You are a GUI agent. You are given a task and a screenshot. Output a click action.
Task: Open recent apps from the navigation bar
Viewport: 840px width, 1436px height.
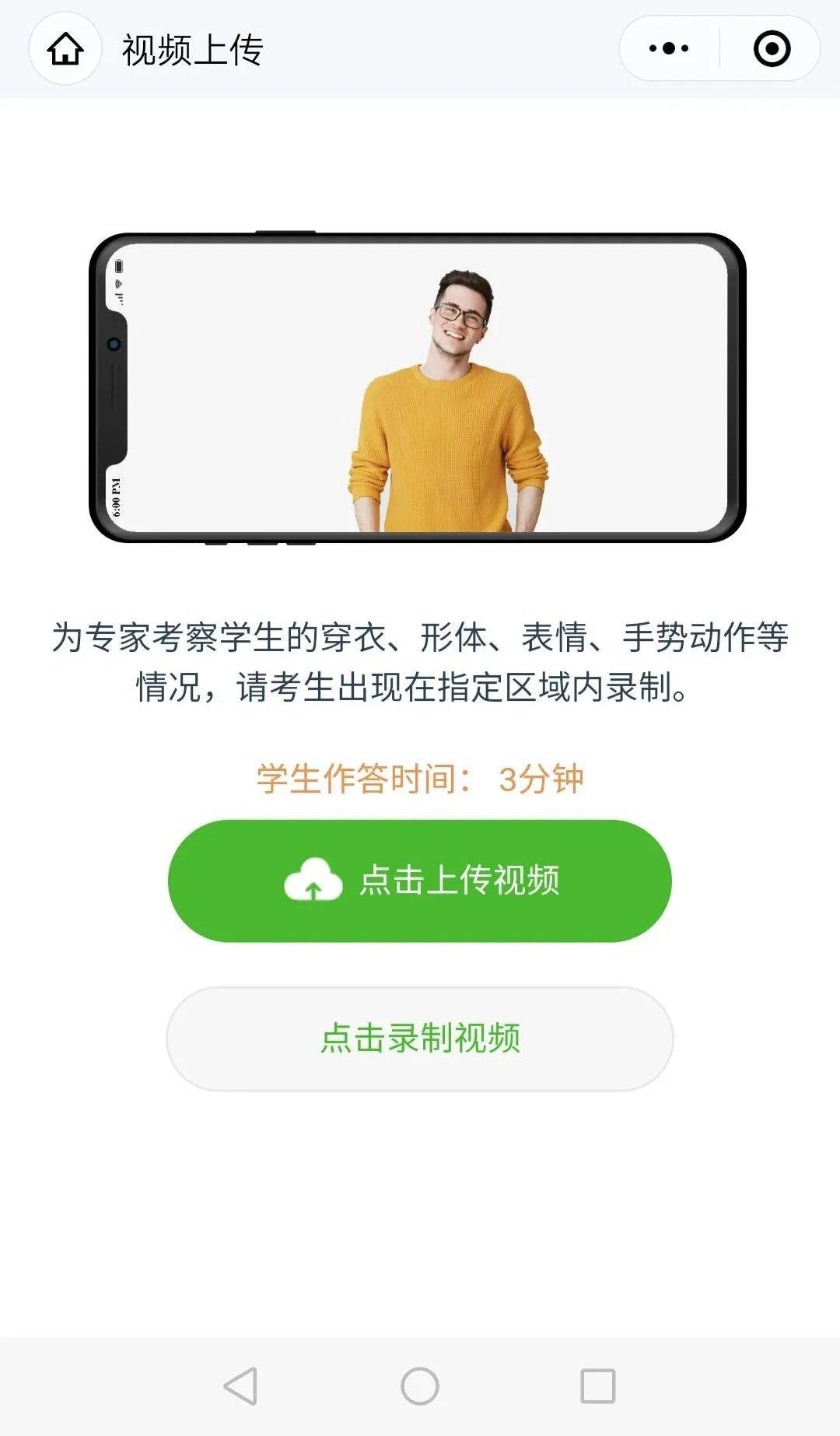[x=597, y=1385]
